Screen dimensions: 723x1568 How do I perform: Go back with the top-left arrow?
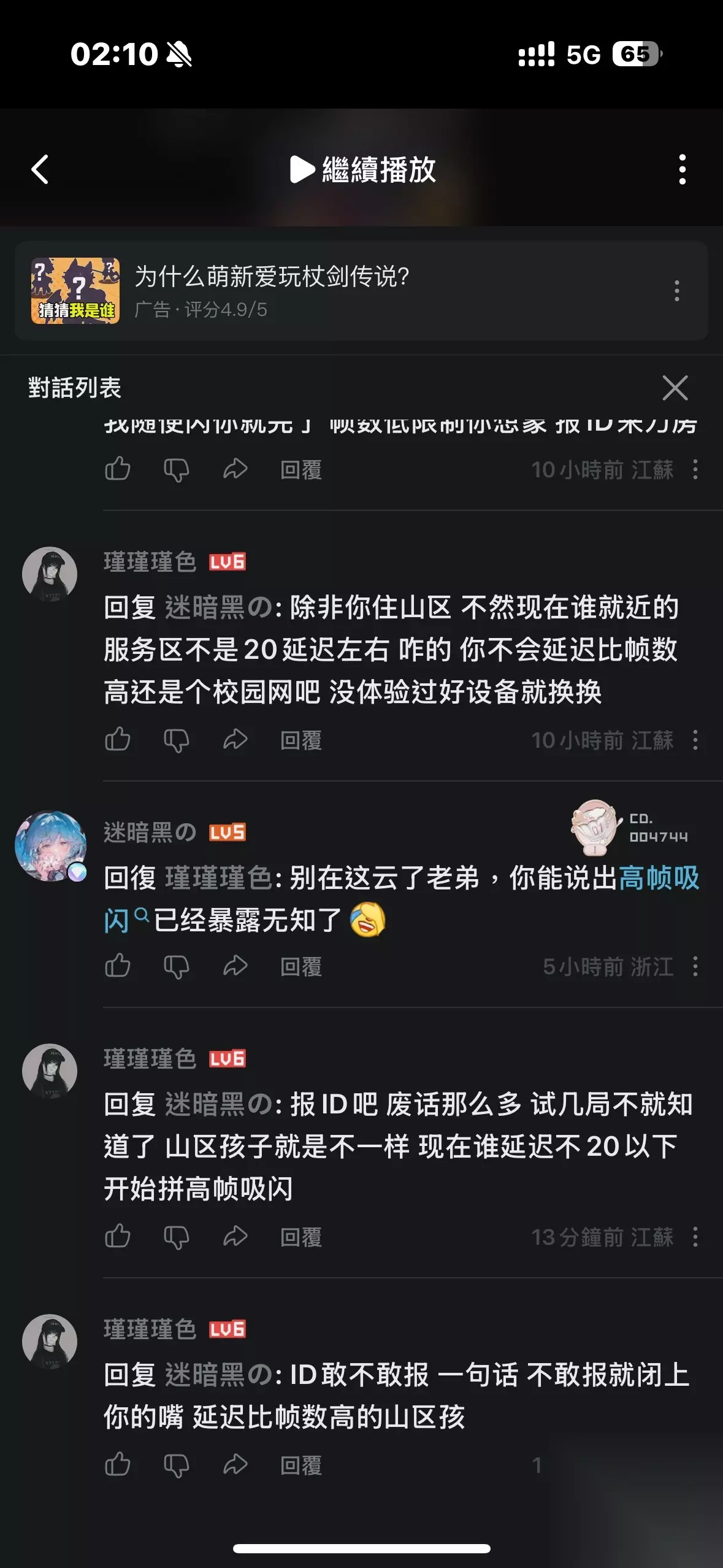40,169
